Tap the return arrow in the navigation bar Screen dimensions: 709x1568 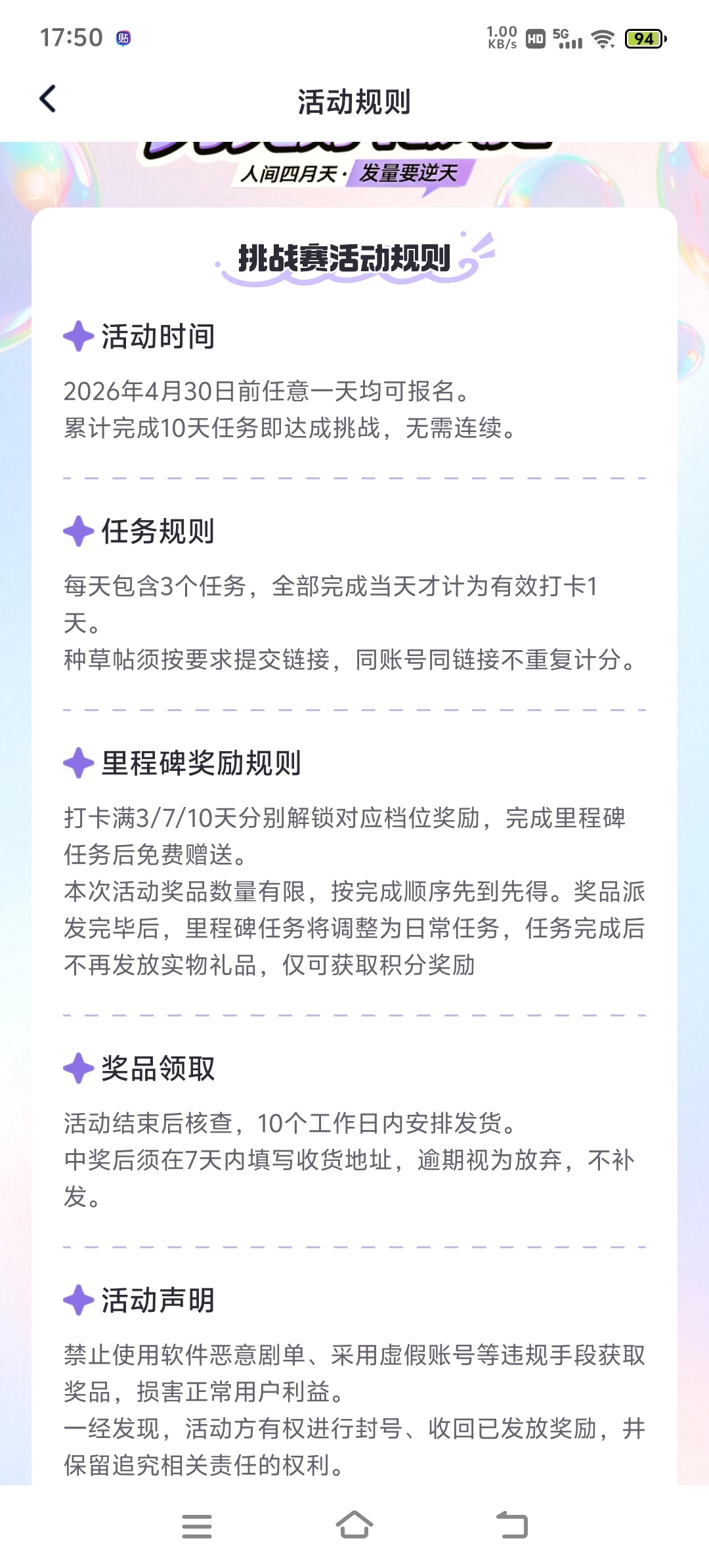pos(511,1525)
